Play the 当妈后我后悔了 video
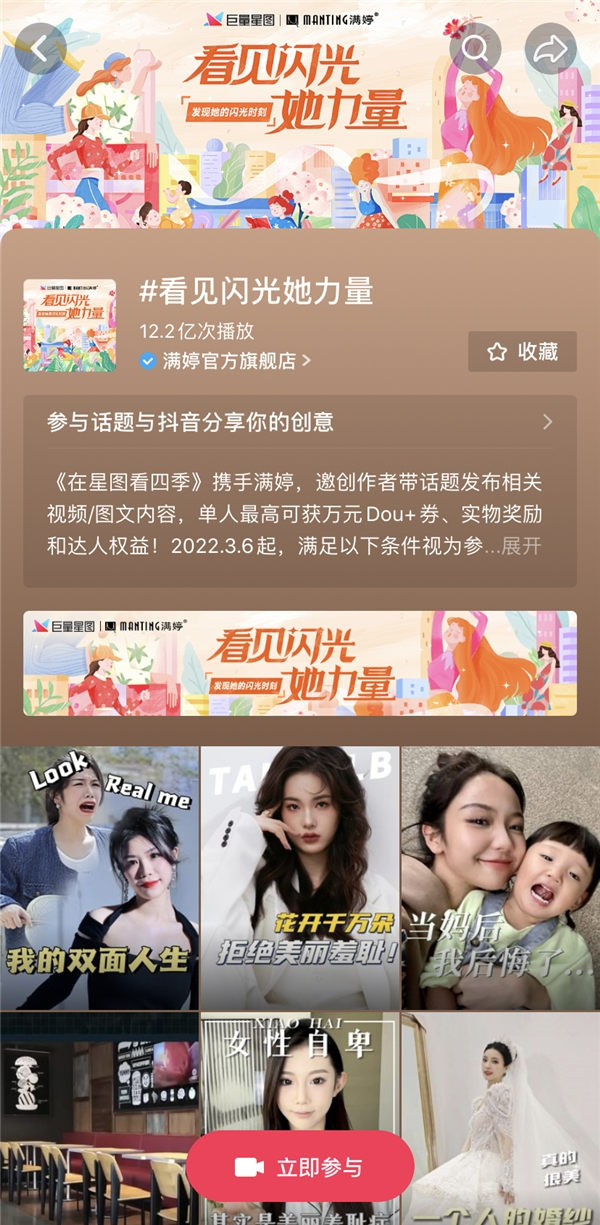Viewport: 600px width, 1225px height. [x=499, y=877]
